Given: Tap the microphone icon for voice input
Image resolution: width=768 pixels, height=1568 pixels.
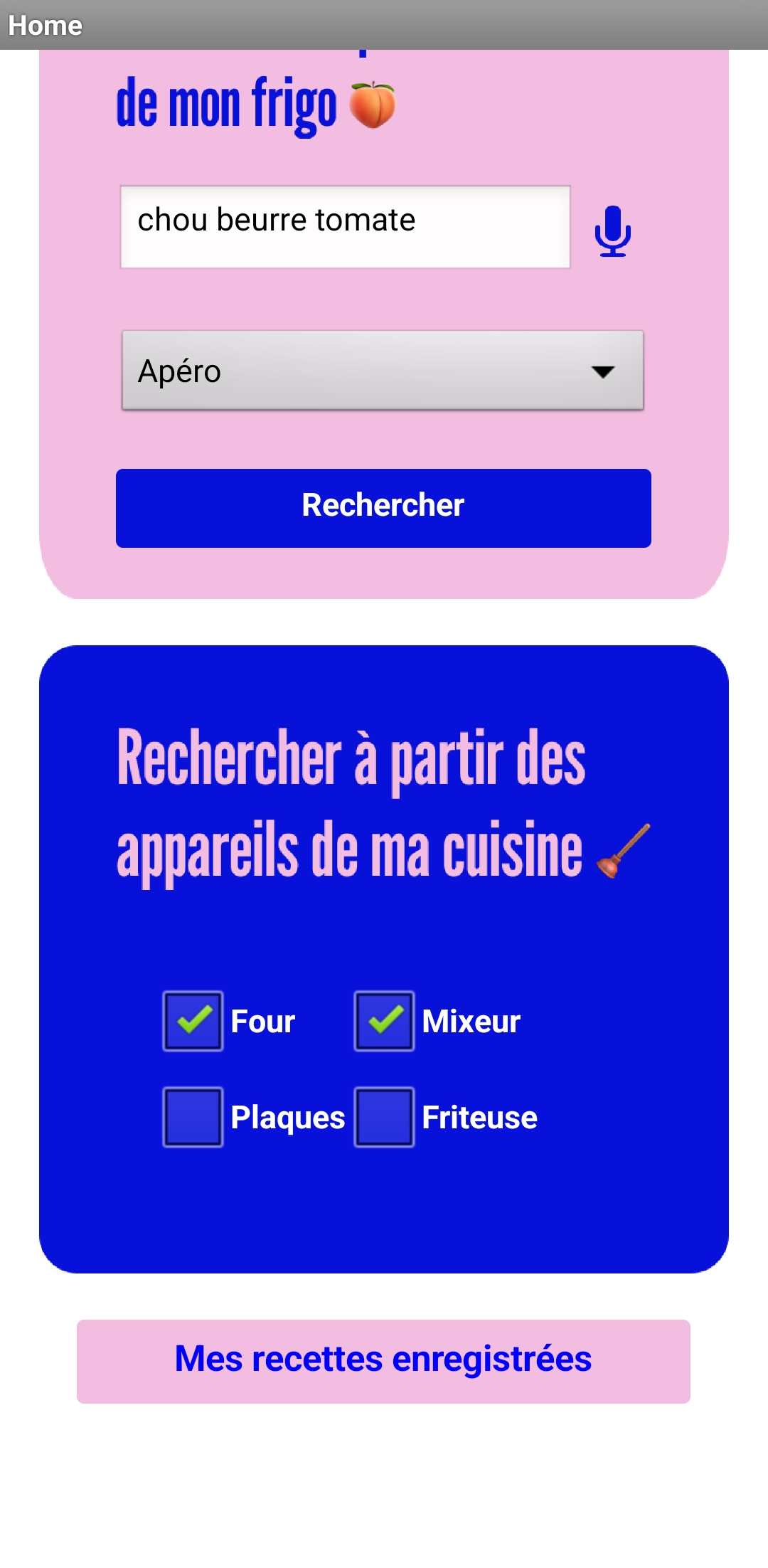Looking at the screenshot, I should (612, 231).
